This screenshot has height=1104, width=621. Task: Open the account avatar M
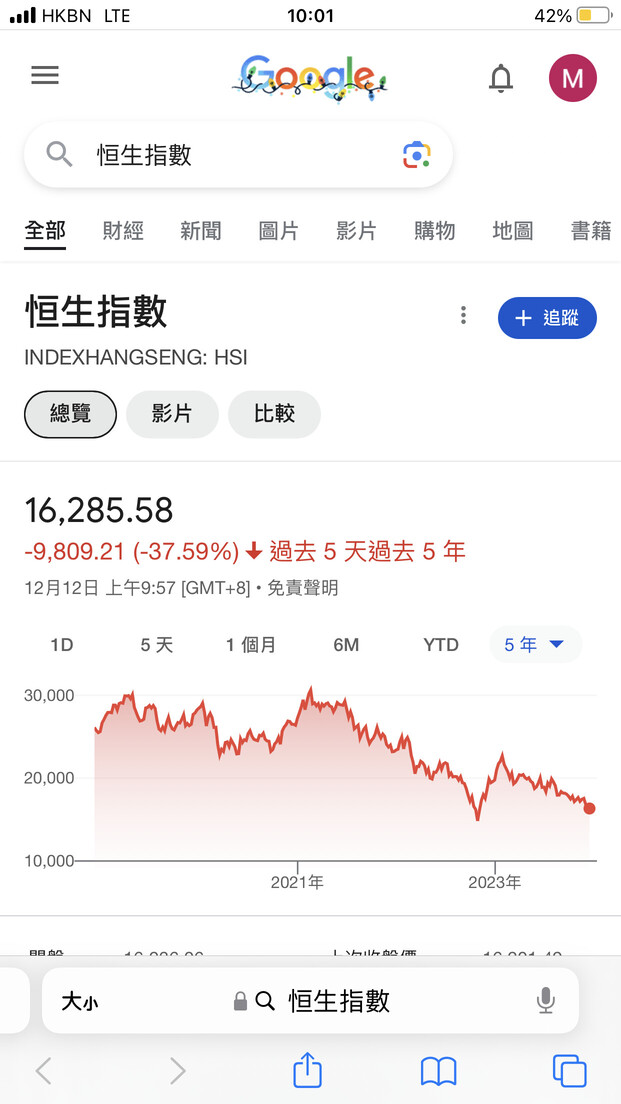572,78
